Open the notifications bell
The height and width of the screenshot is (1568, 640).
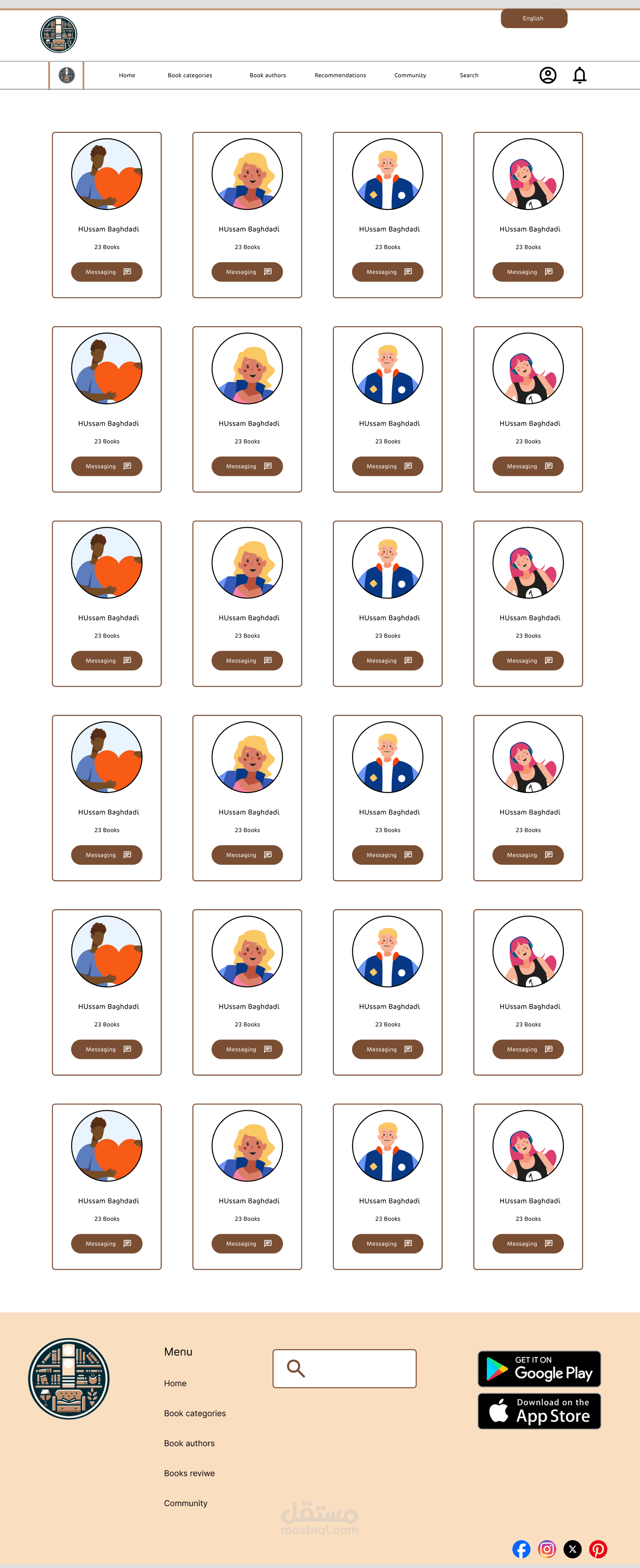click(x=579, y=75)
